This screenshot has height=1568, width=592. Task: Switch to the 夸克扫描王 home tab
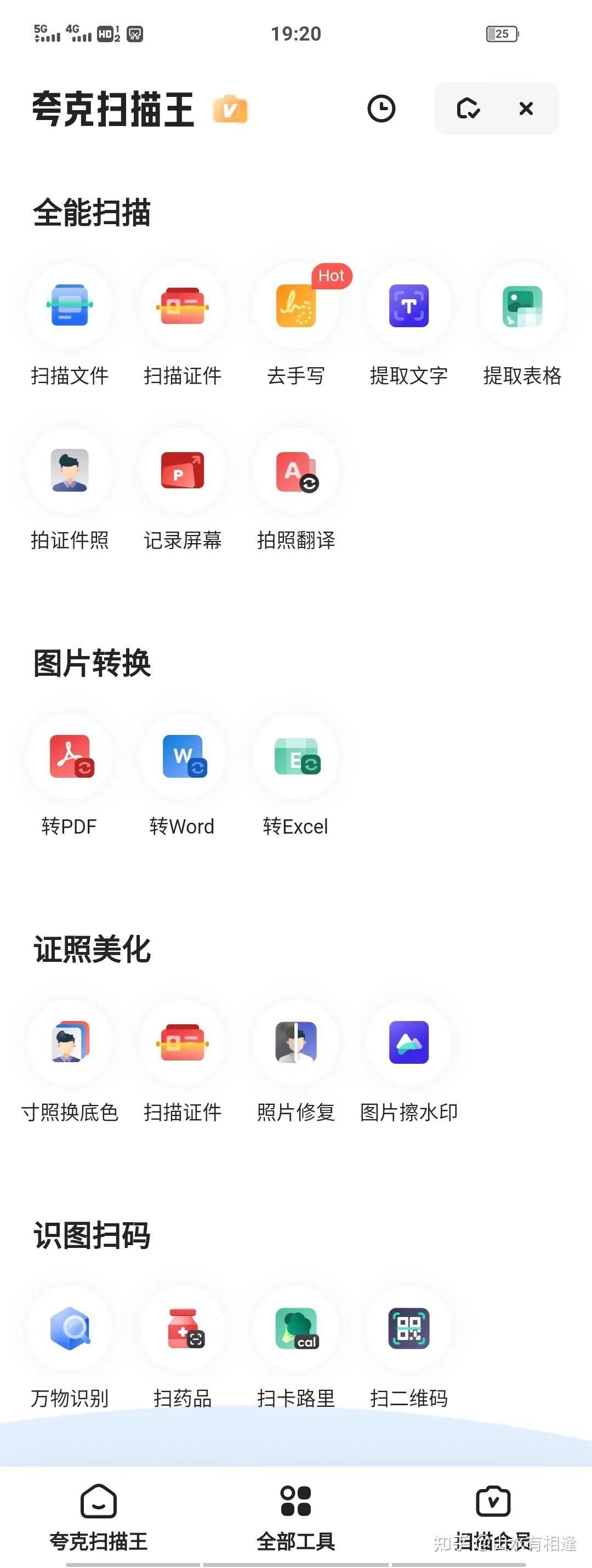point(98,1515)
